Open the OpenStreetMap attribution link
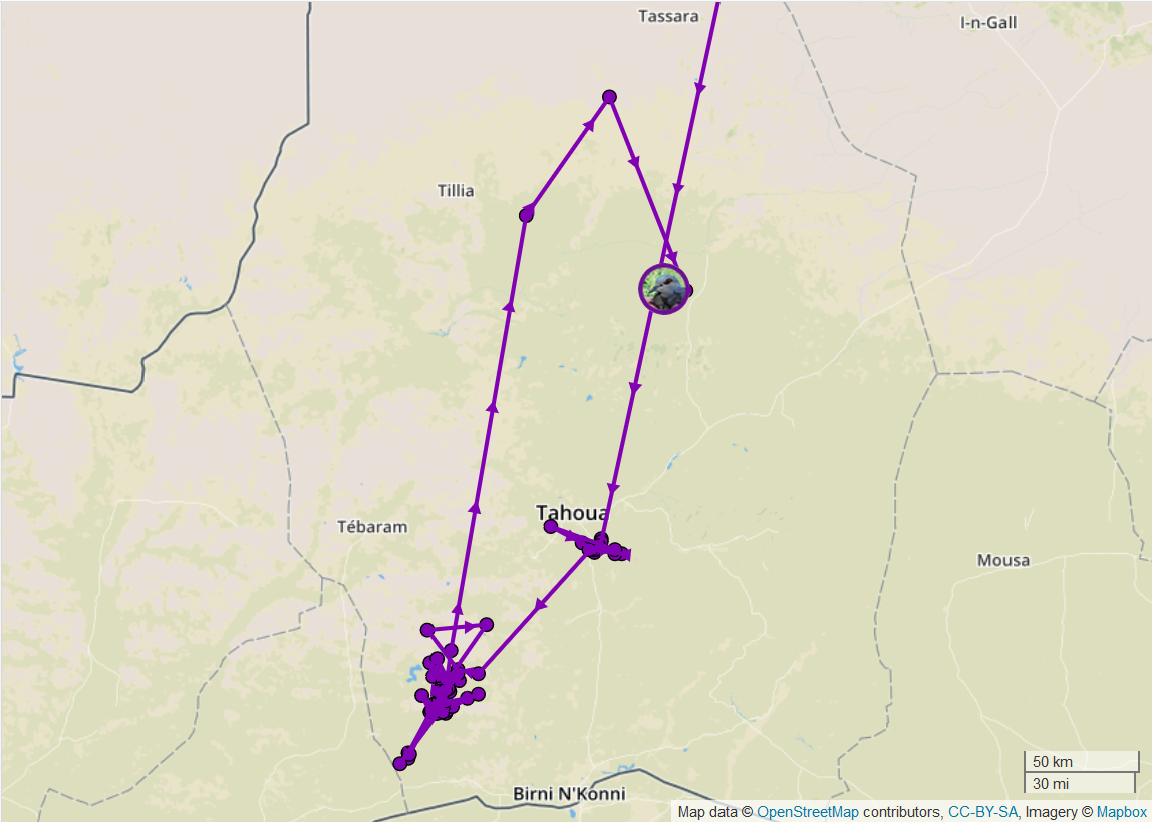 coord(807,812)
